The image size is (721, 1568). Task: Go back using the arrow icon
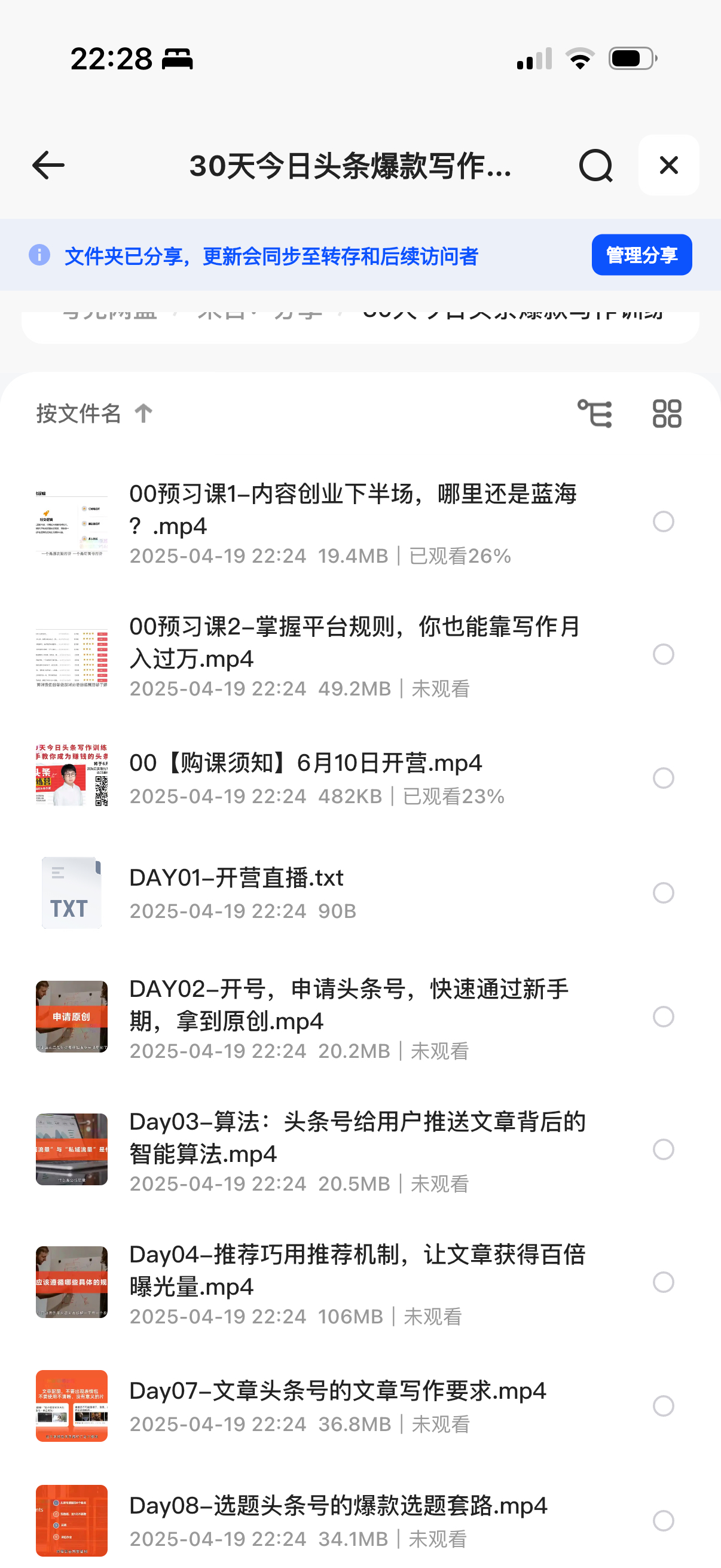pos(48,166)
